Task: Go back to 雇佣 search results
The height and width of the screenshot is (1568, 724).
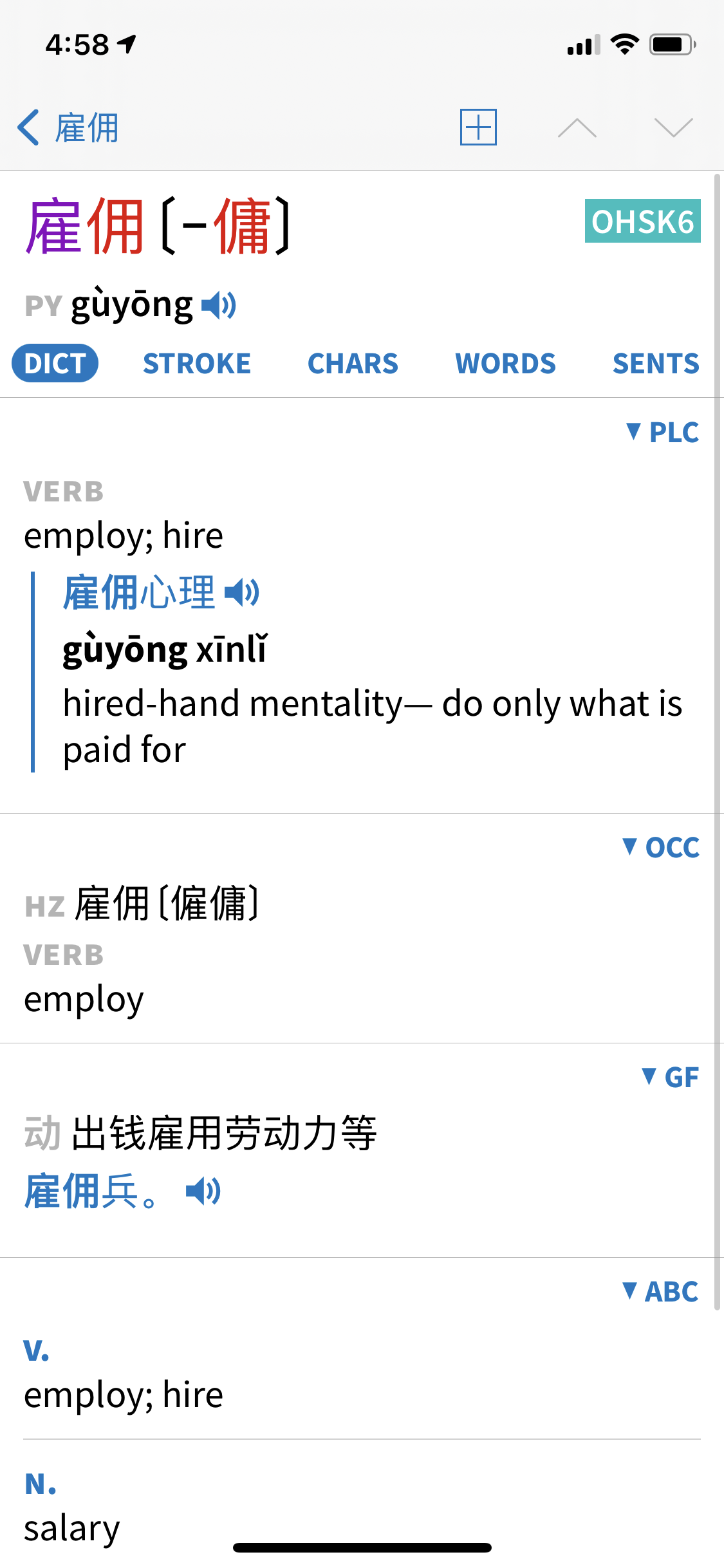Action: (68, 127)
